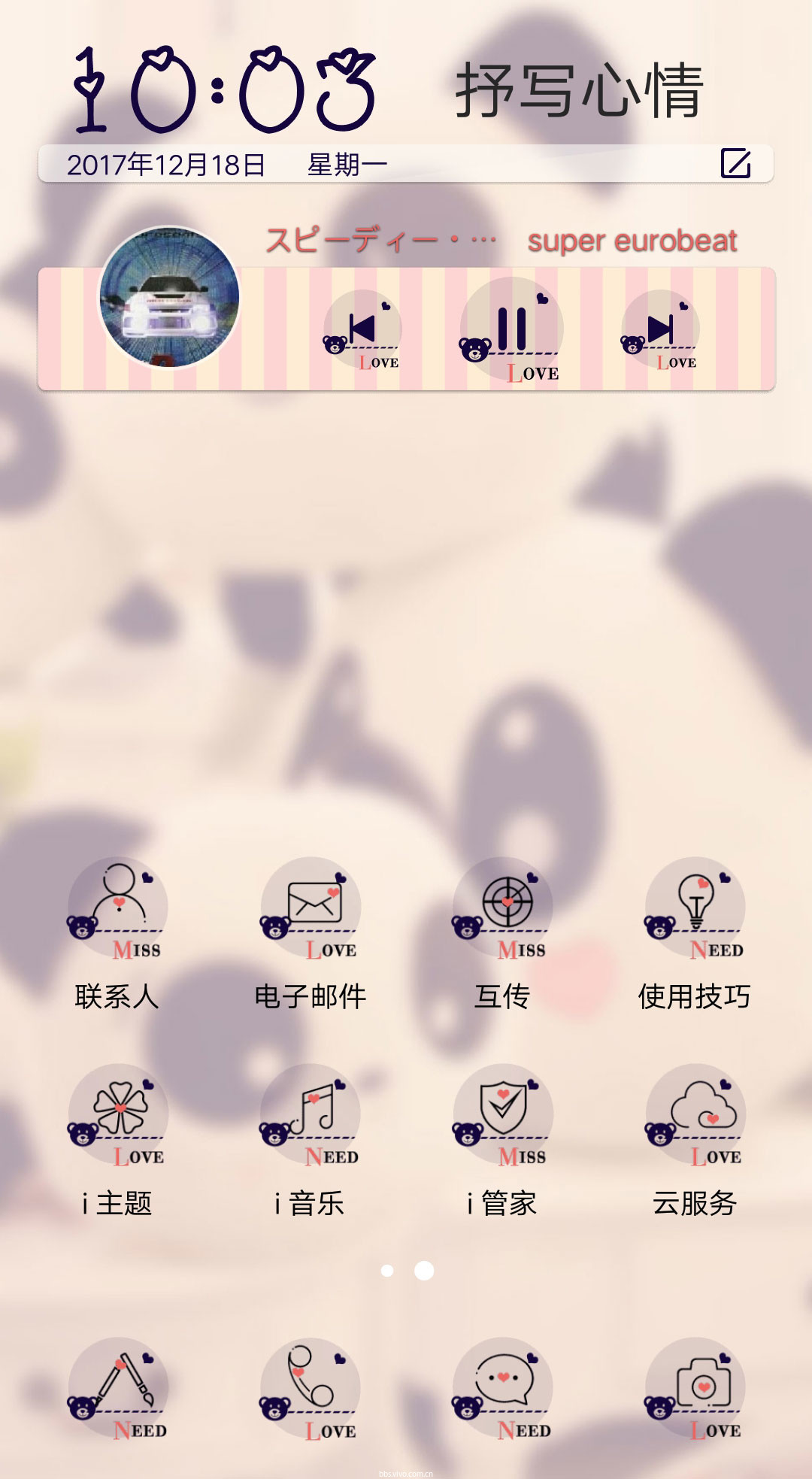Tap the first home page indicator dot
Image resolution: width=812 pixels, height=1479 pixels.
(x=387, y=1271)
